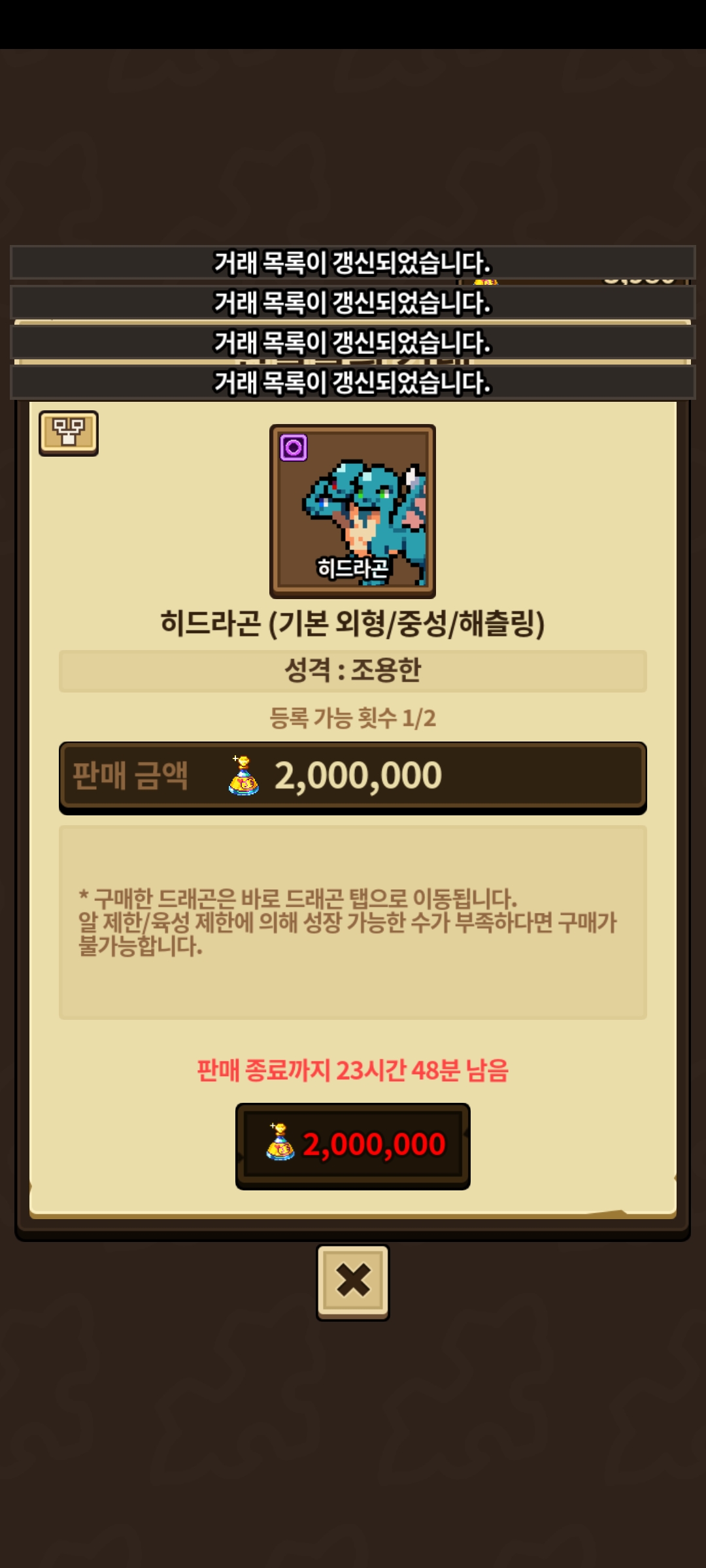706x1568 pixels.
Task: Close the dragon purchase dialog
Action: pyautogui.click(x=353, y=1281)
